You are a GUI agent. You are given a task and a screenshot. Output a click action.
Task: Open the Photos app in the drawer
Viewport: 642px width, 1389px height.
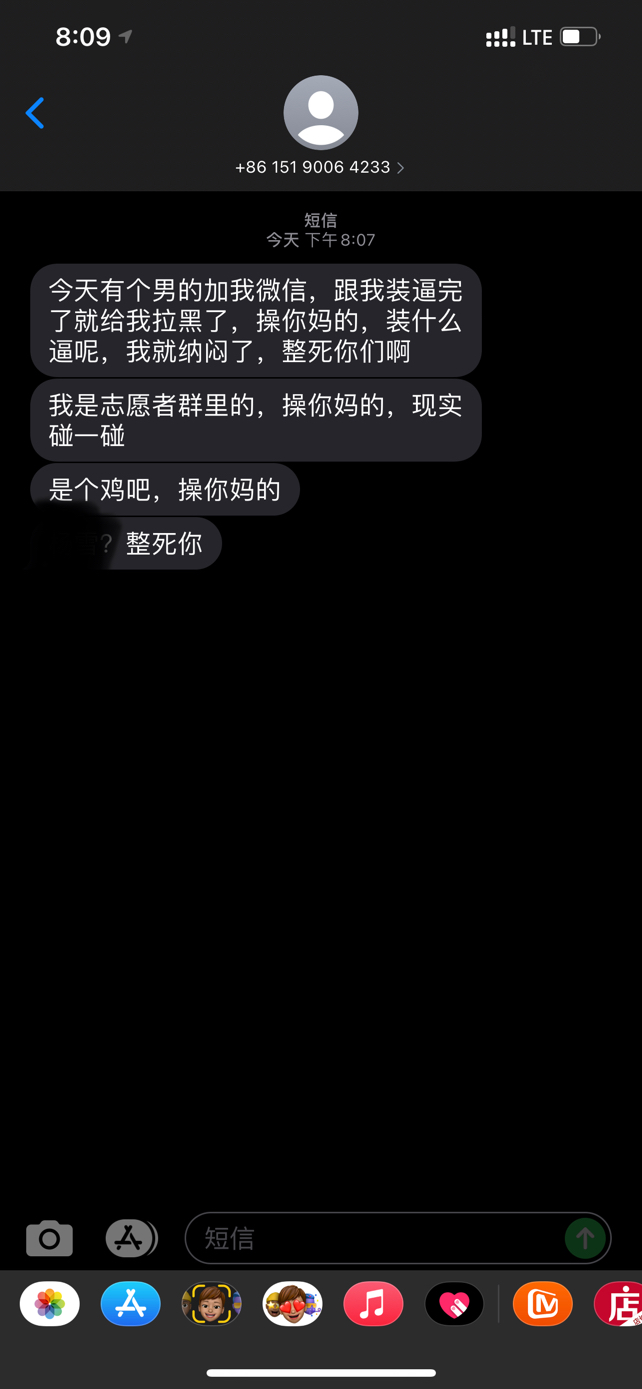(x=50, y=1304)
